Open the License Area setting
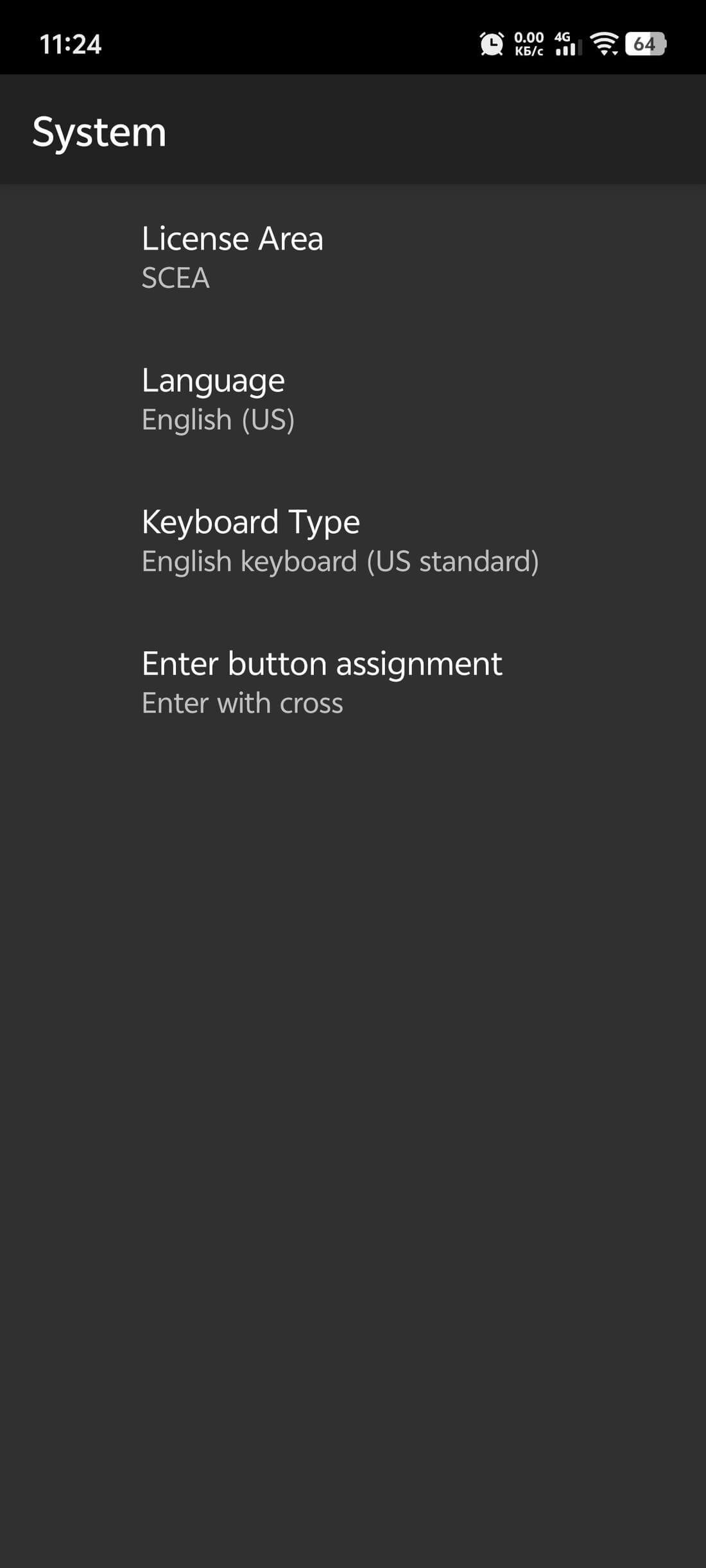Image resolution: width=706 pixels, height=1568 pixels. [x=353, y=257]
